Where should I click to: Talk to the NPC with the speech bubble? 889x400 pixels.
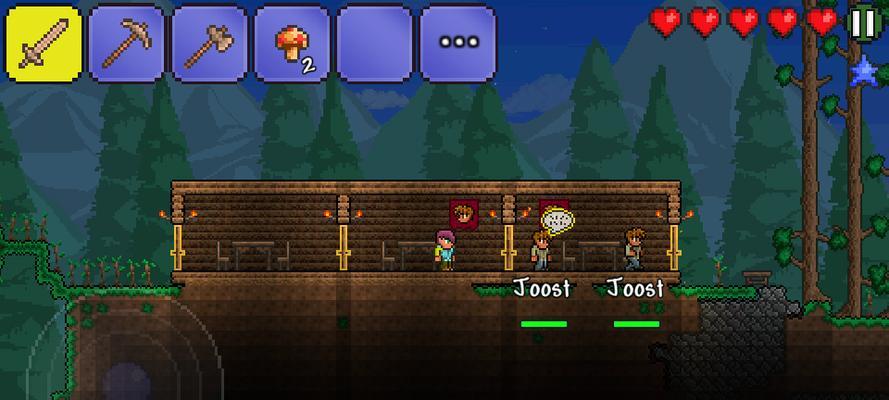541,250
